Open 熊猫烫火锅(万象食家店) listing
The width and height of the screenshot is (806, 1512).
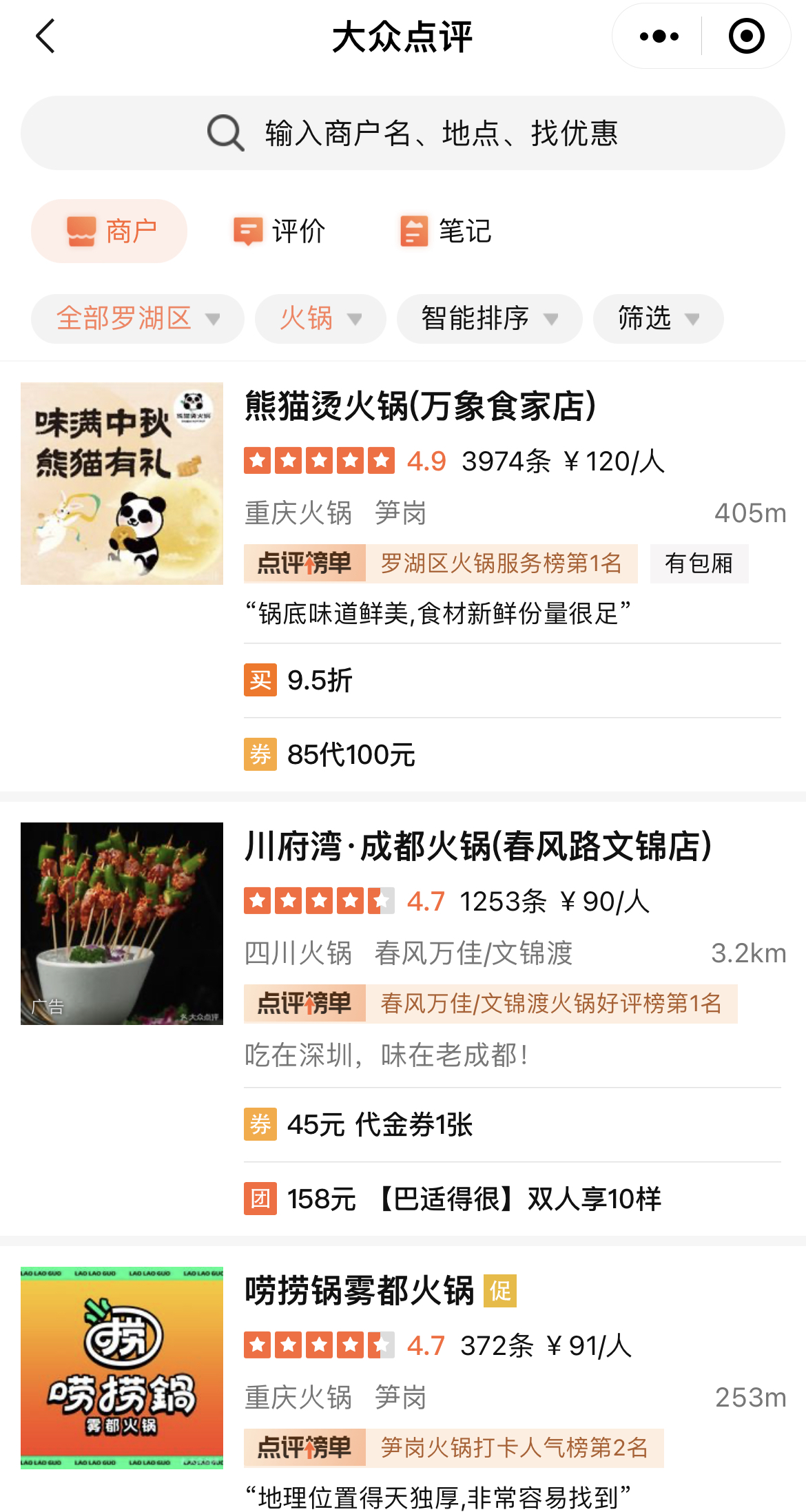420,406
